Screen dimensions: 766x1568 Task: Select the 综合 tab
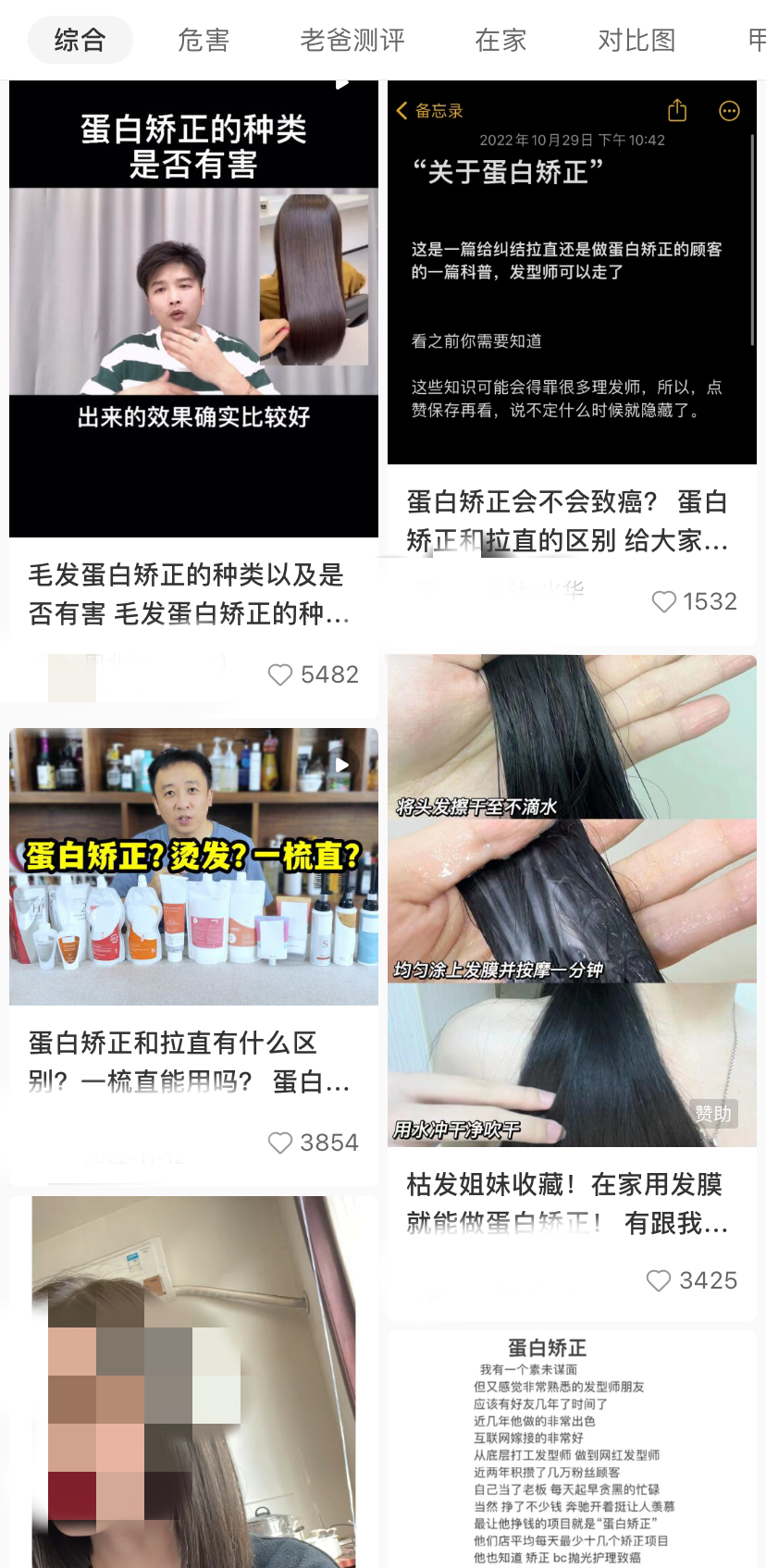tap(80, 41)
